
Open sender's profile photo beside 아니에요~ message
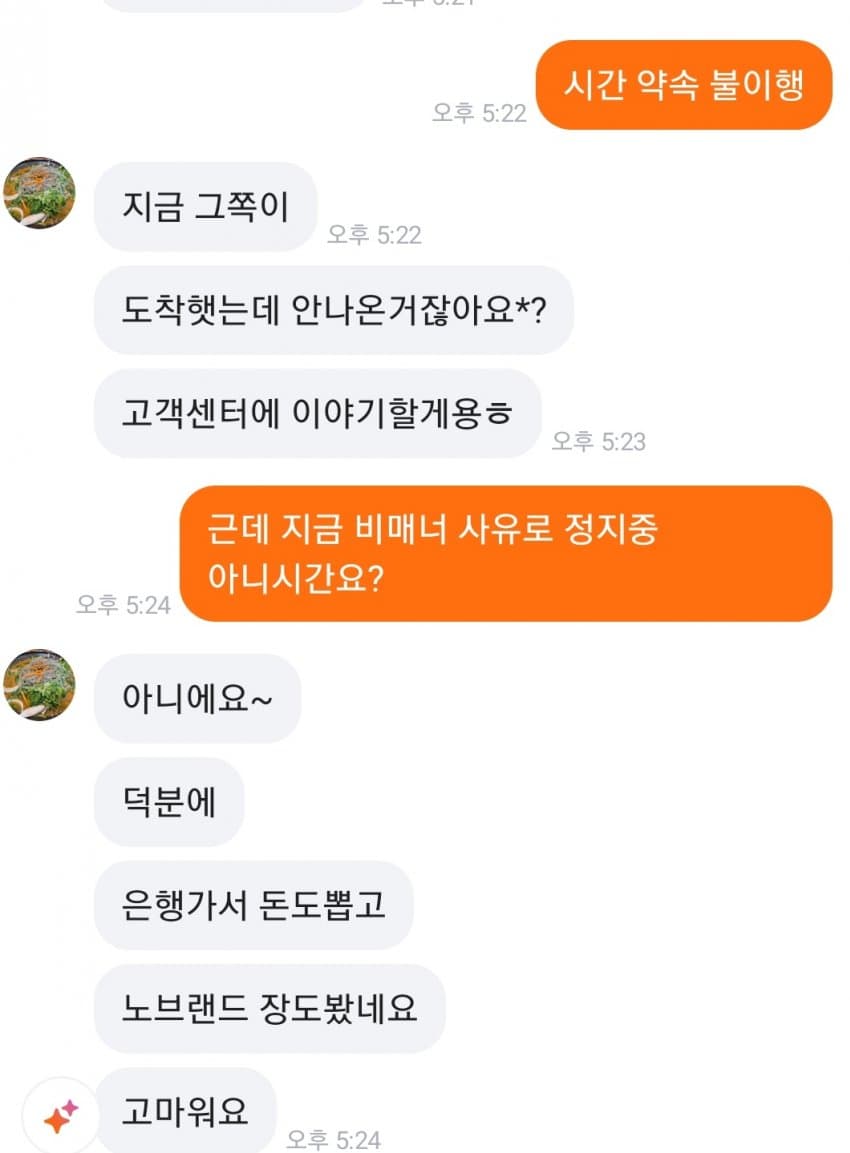pos(40,685)
